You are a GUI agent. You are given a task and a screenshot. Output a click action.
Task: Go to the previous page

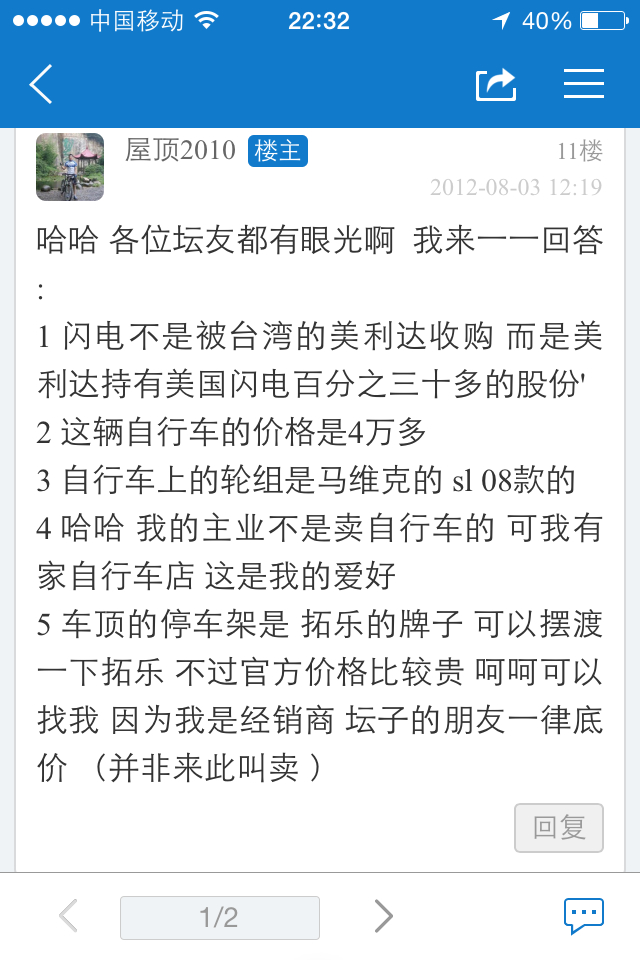point(68,916)
